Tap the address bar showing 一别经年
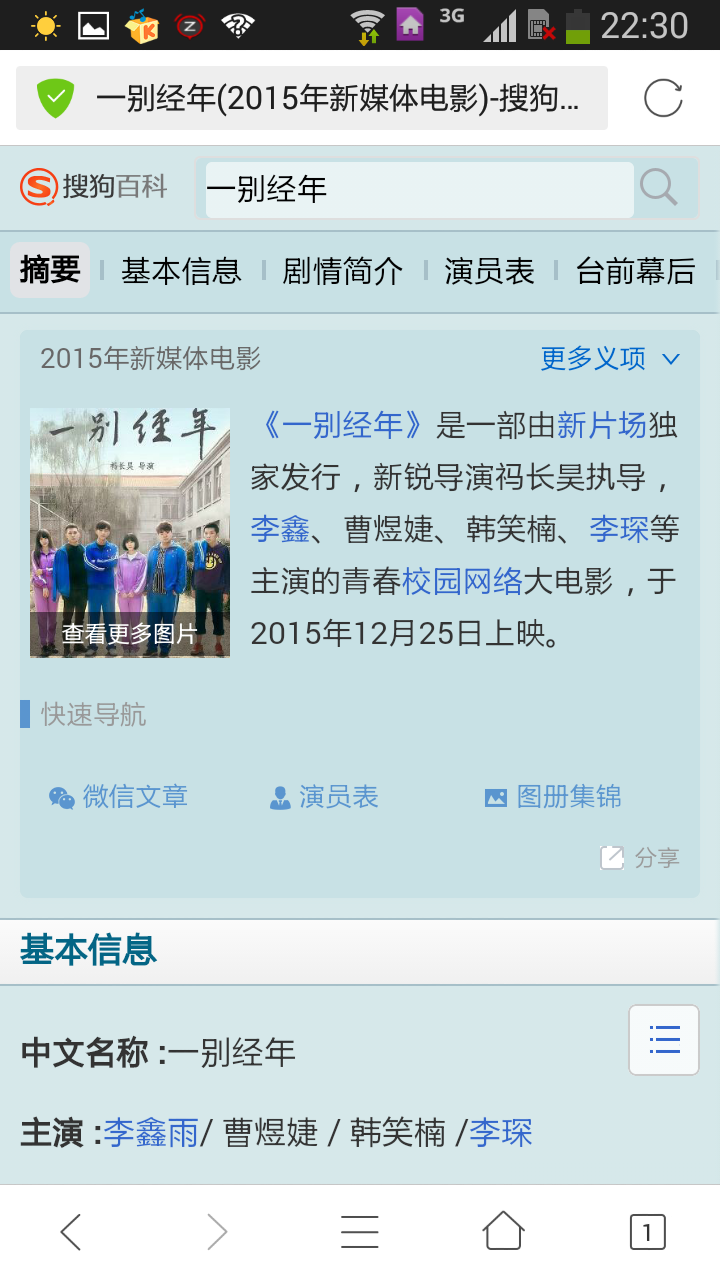The height and width of the screenshot is (1280, 720). pyautogui.click(x=312, y=98)
